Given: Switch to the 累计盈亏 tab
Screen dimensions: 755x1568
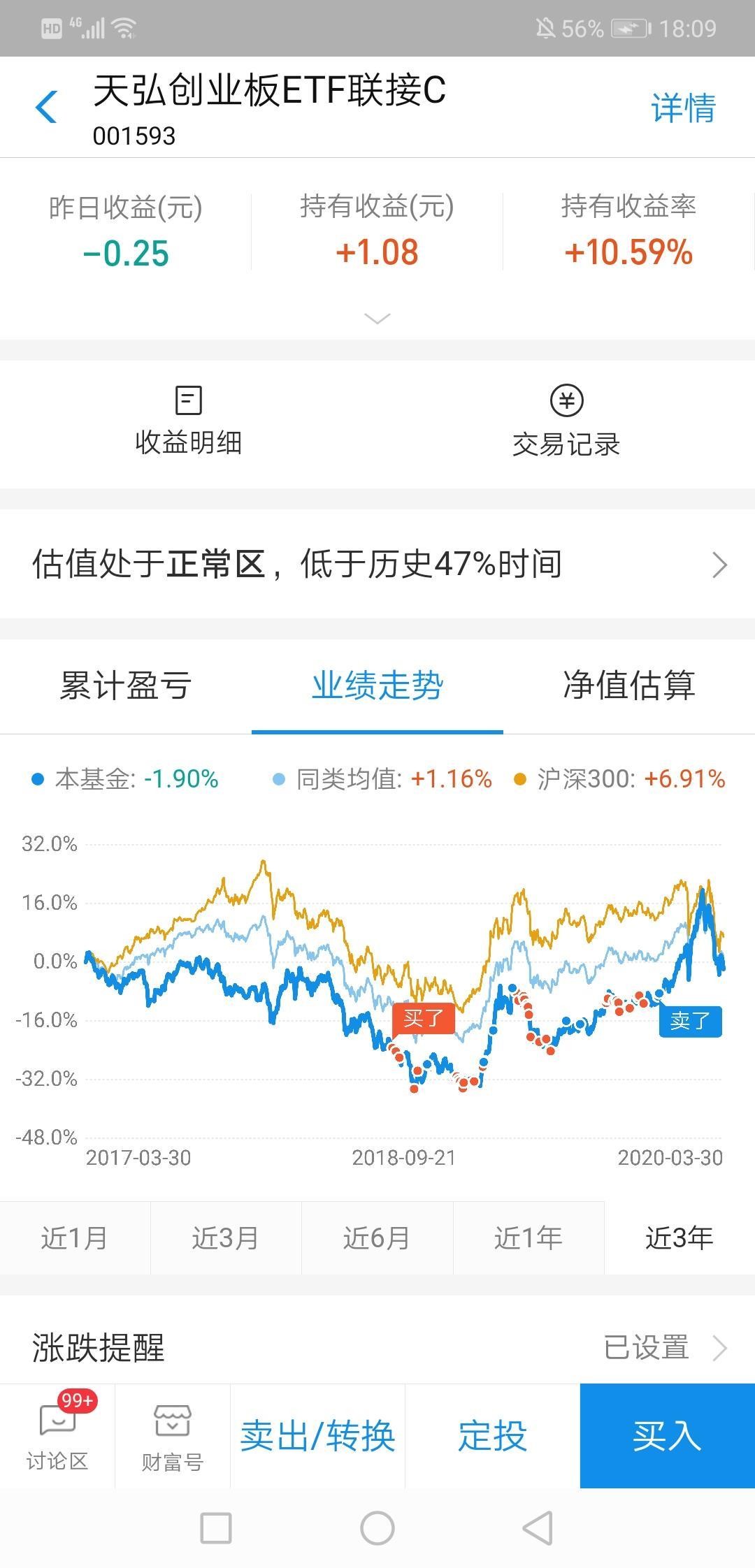Looking at the screenshot, I should click(126, 685).
